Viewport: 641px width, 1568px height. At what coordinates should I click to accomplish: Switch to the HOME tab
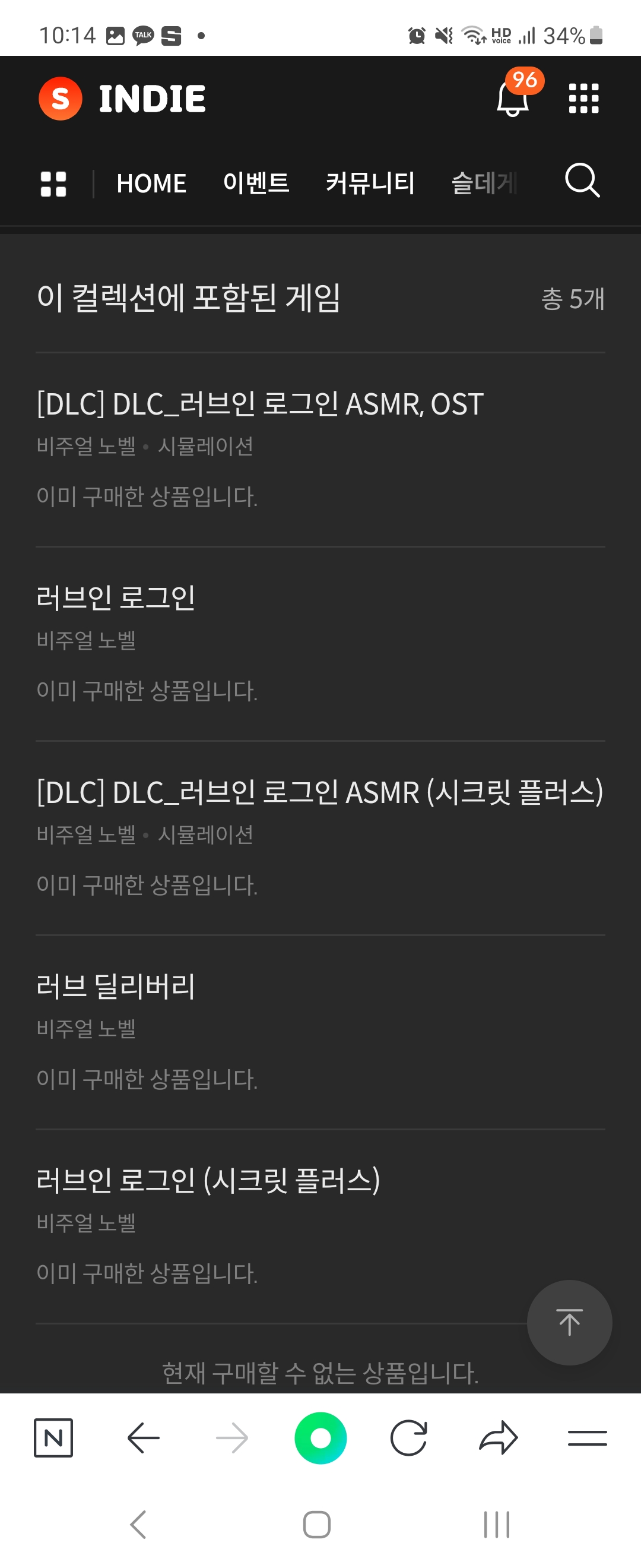pos(151,184)
